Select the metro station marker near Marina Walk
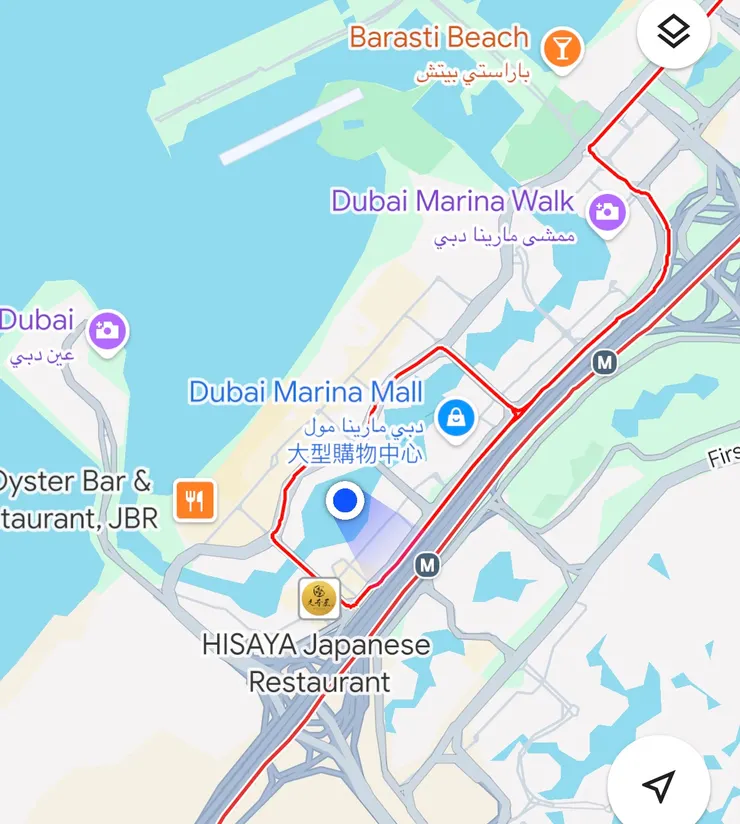This screenshot has width=740, height=824. tap(604, 361)
